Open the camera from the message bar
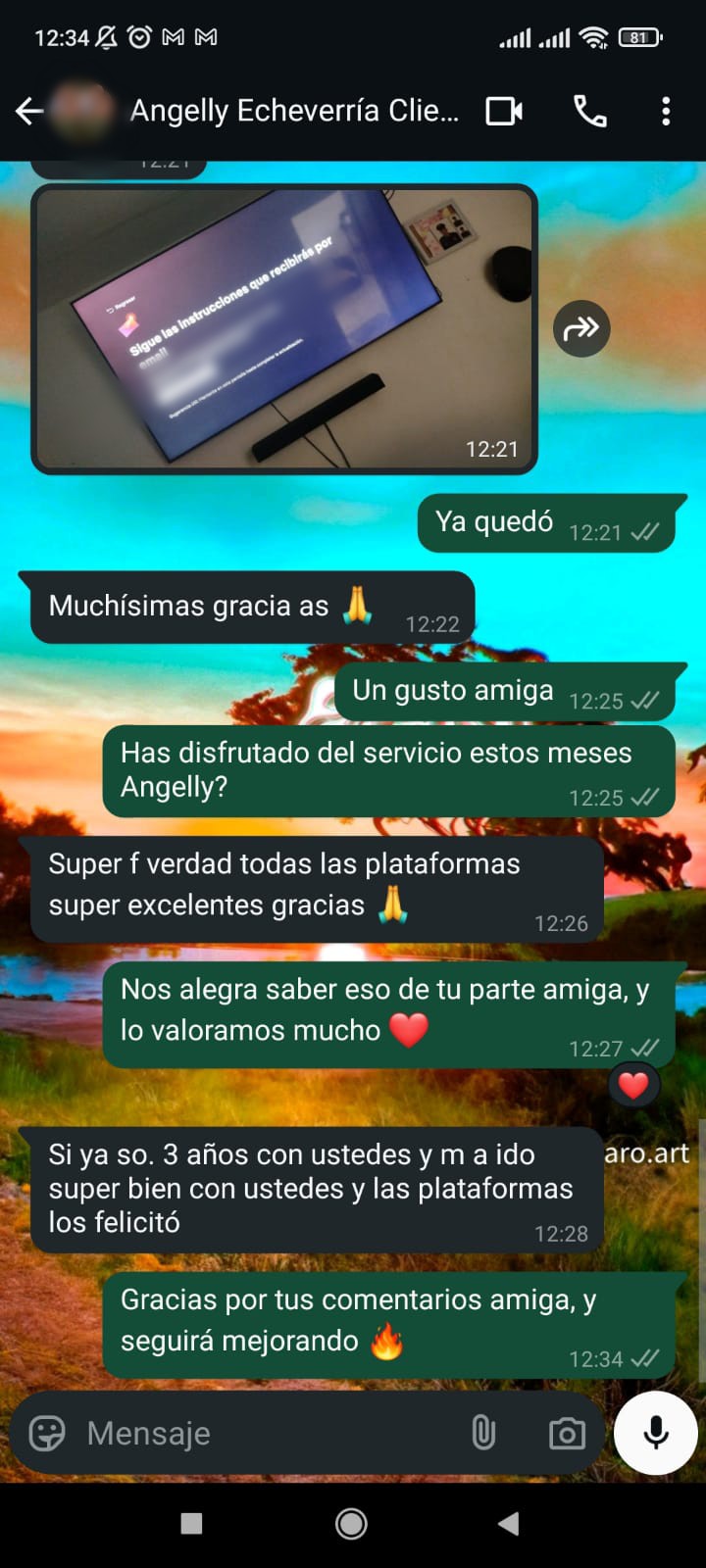 (x=567, y=1434)
